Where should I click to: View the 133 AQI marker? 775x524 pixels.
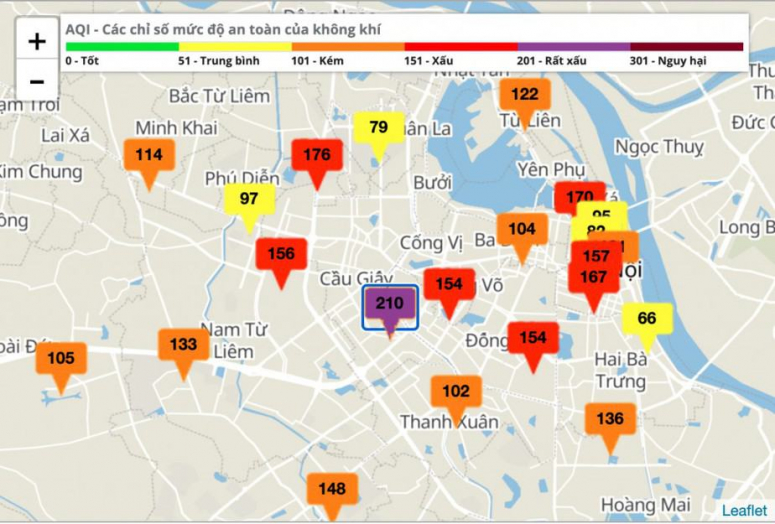(x=183, y=345)
